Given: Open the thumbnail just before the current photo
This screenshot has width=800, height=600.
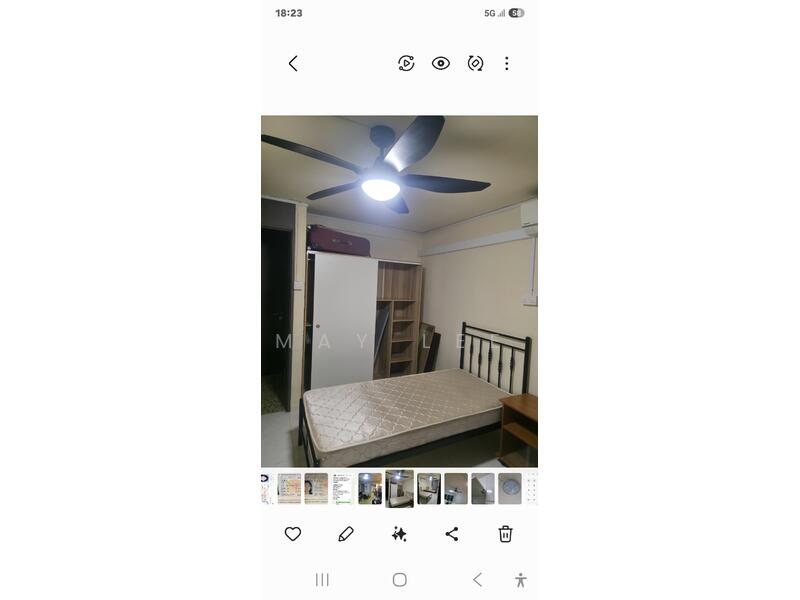Looking at the screenshot, I should 370,488.
